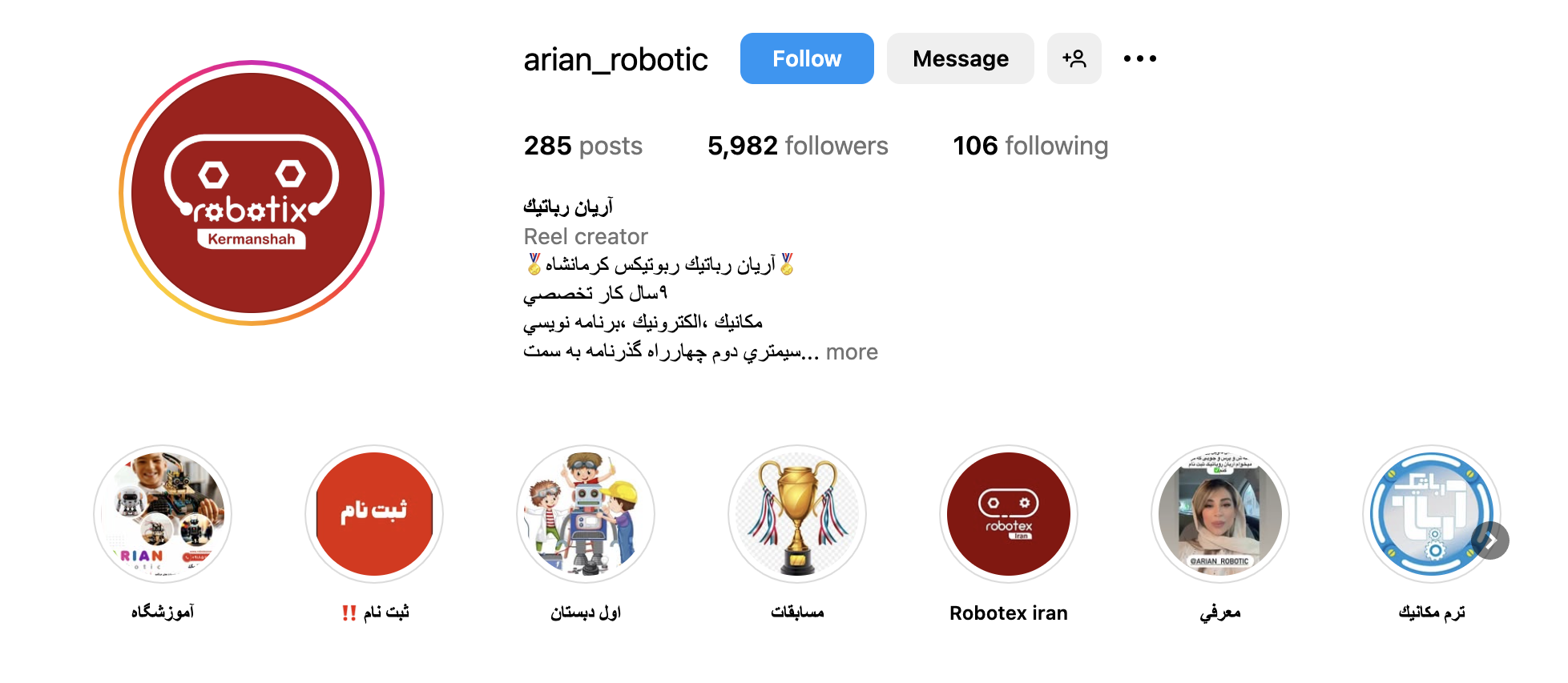The image size is (1568, 683).
Task: Open the ثبت نام story highlight
Action: (374, 514)
